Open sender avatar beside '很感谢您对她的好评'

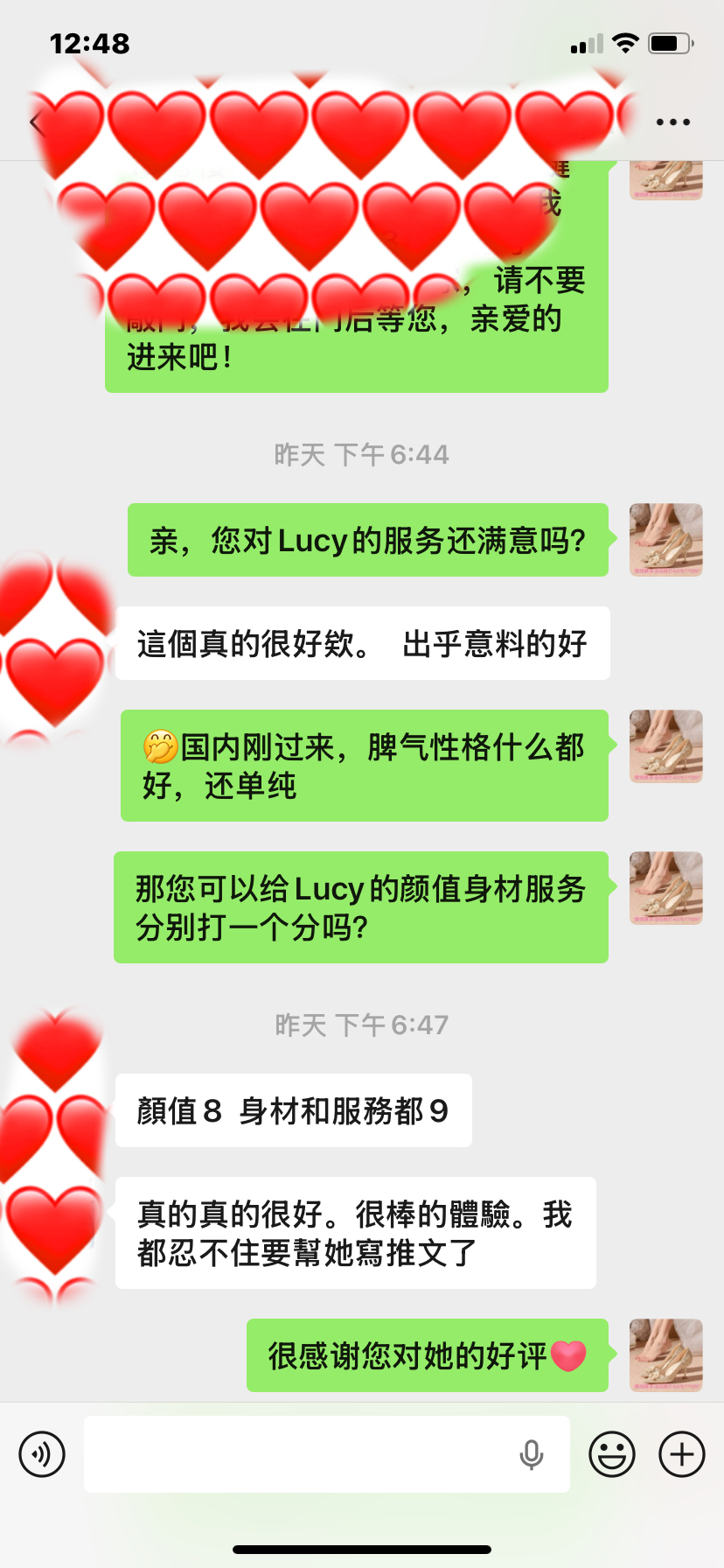pyautogui.click(x=666, y=1355)
